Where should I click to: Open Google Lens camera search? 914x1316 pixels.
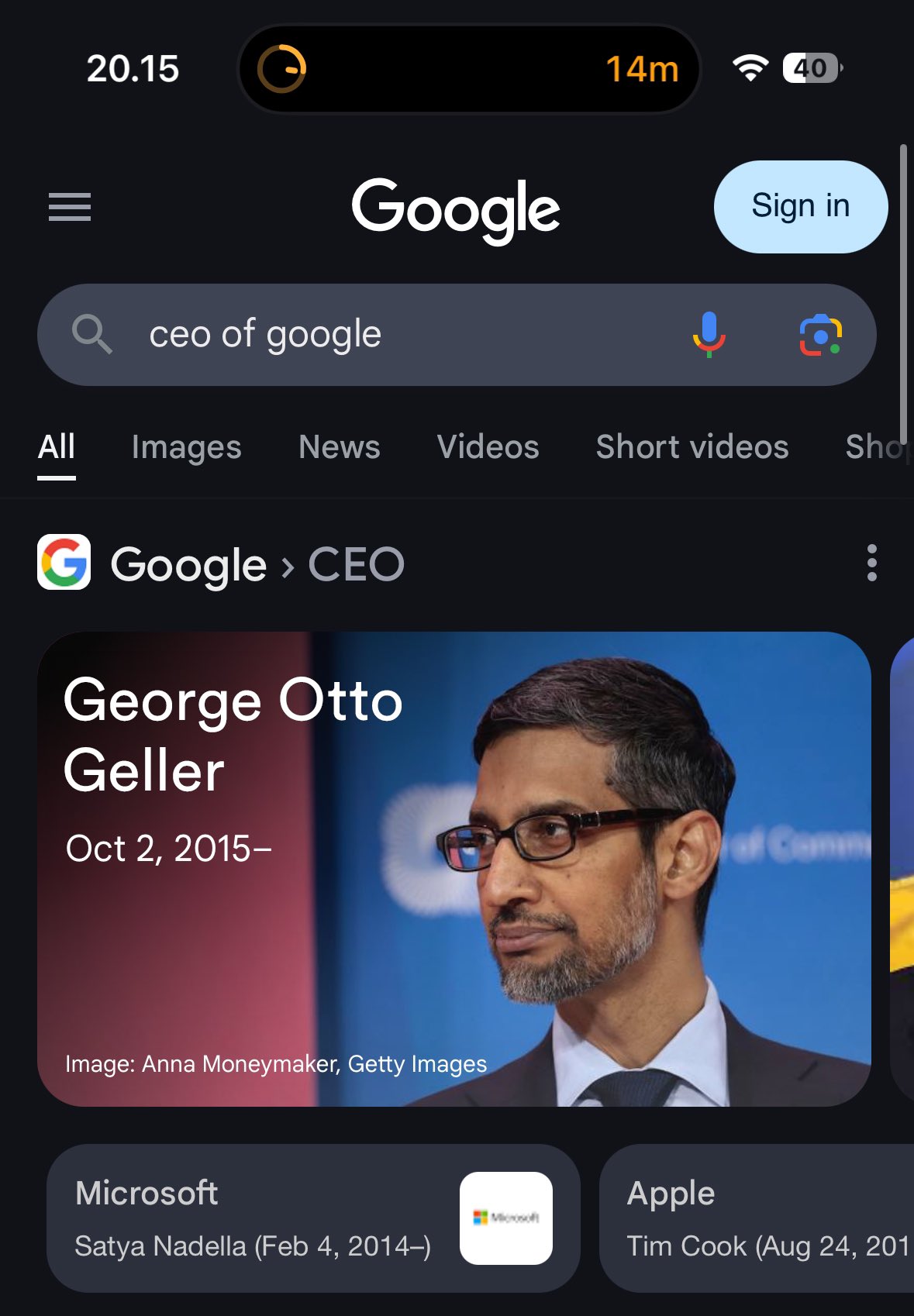point(820,335)
